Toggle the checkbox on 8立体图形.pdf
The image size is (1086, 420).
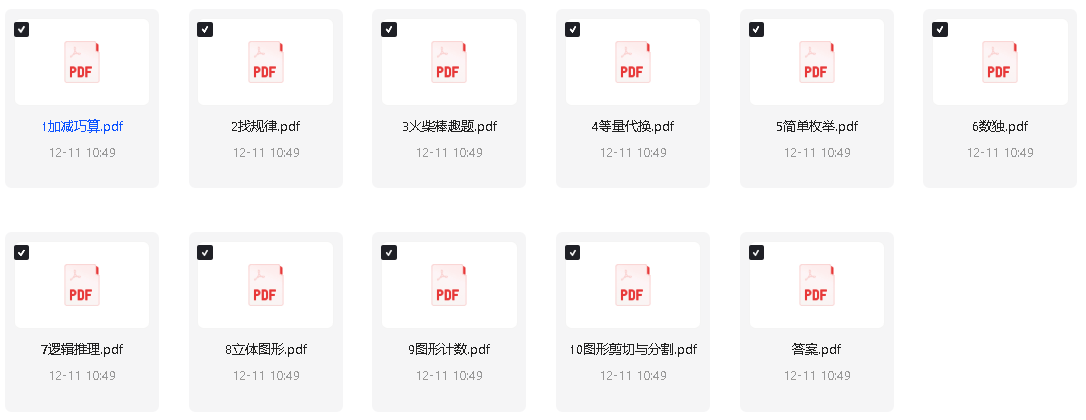click(205, 253)
